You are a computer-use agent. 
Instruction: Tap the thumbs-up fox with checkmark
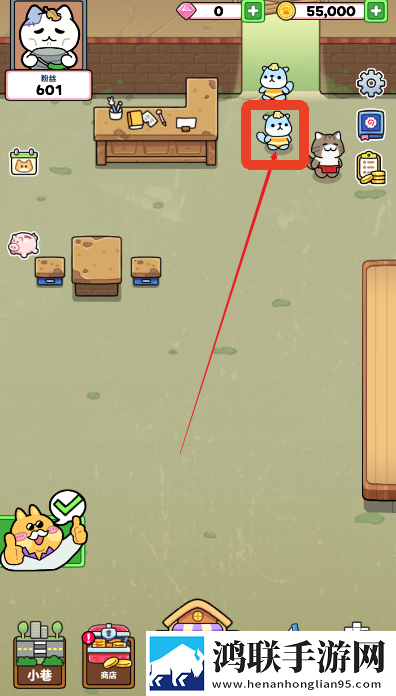[x=44, y=530]
